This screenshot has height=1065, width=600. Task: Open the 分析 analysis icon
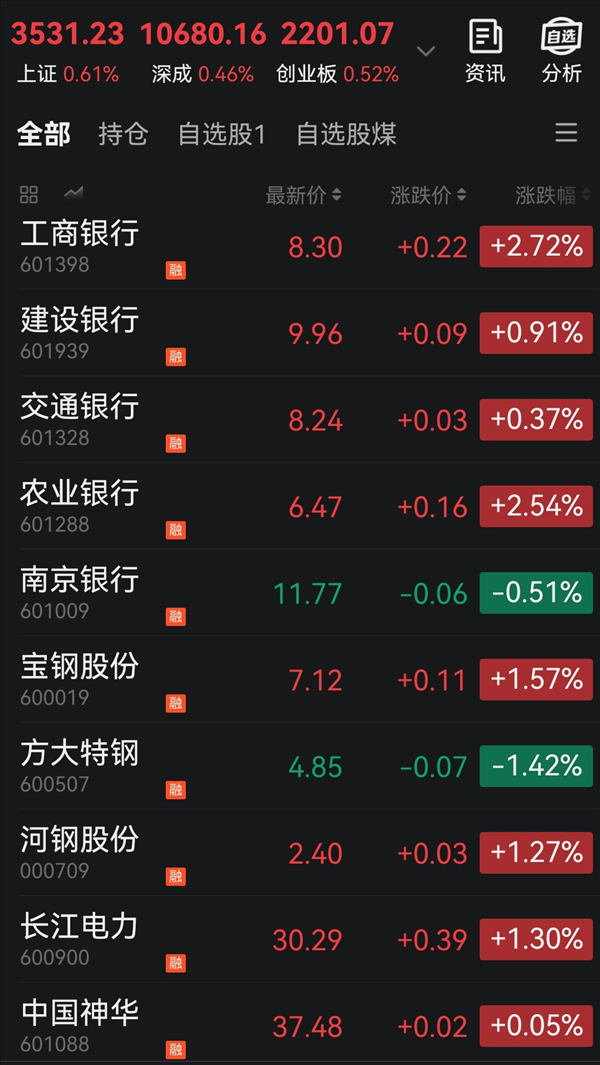tap(562, 52)
